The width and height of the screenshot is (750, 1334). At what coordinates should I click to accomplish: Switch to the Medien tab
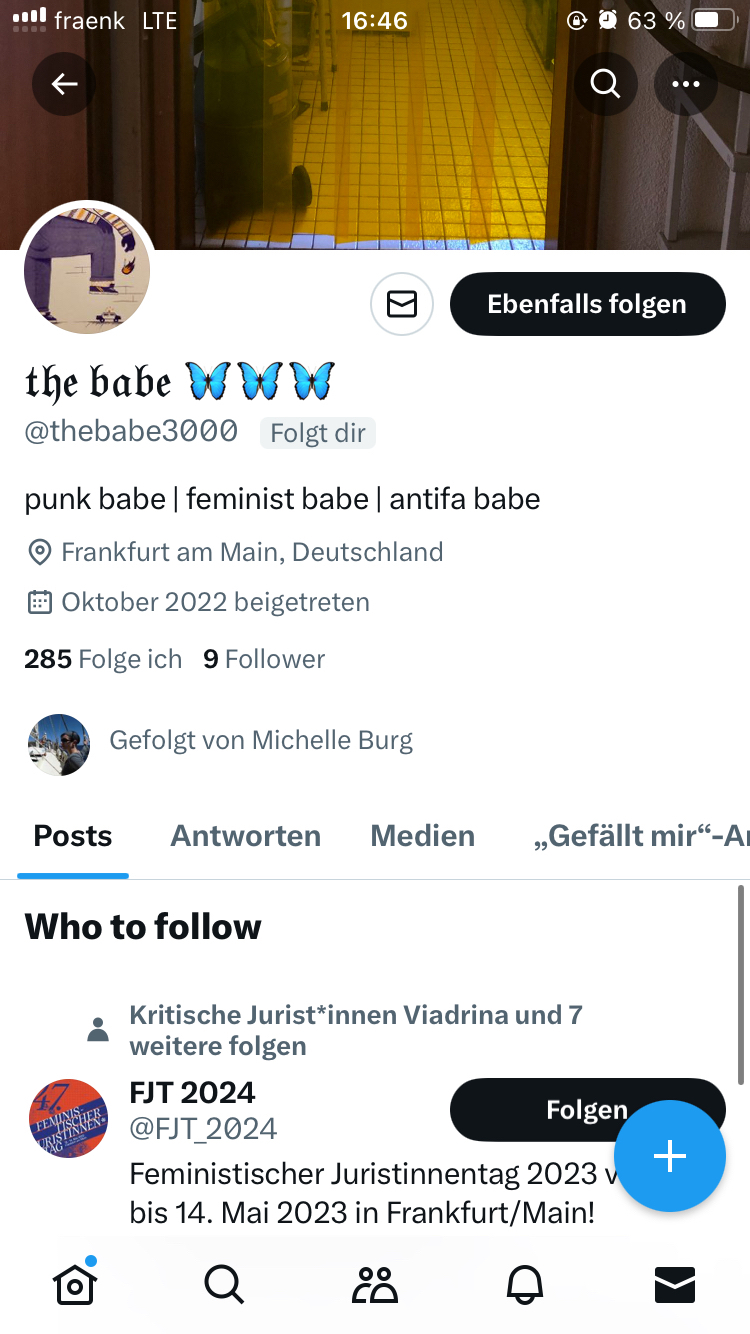(x=422, y=836)
